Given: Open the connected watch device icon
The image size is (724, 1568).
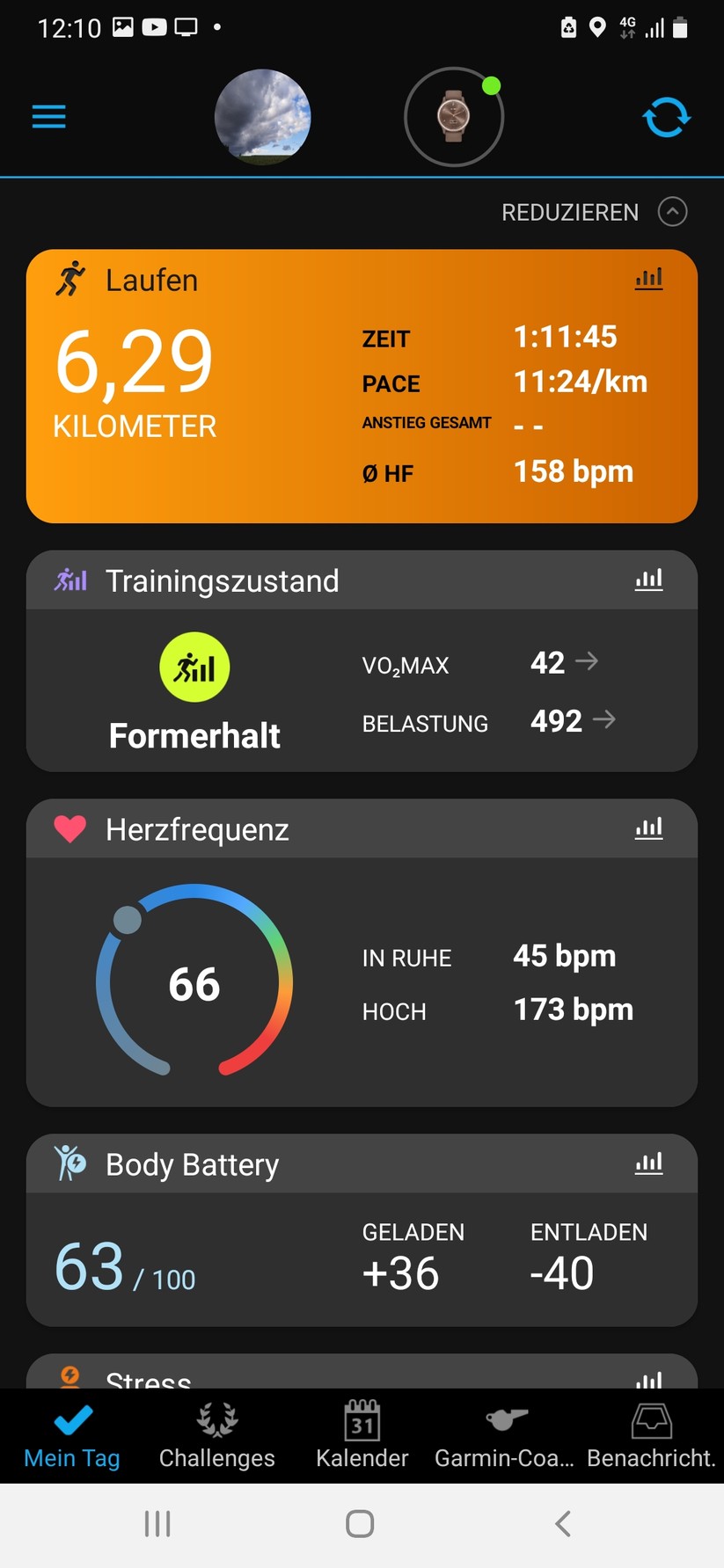Looking at the screenshot, I should pos(454,115).
